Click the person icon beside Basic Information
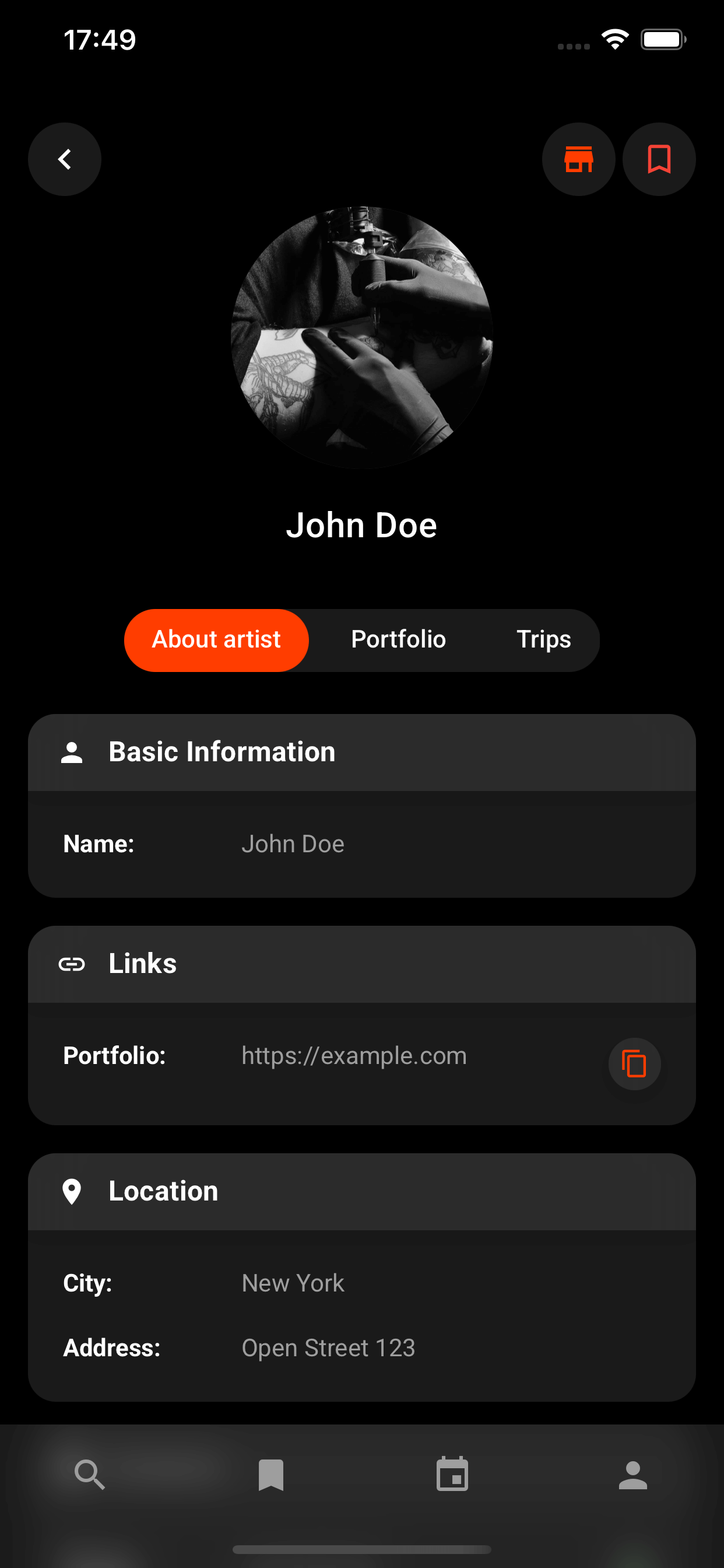The image size is (724, 1568). tap(72, 752)
